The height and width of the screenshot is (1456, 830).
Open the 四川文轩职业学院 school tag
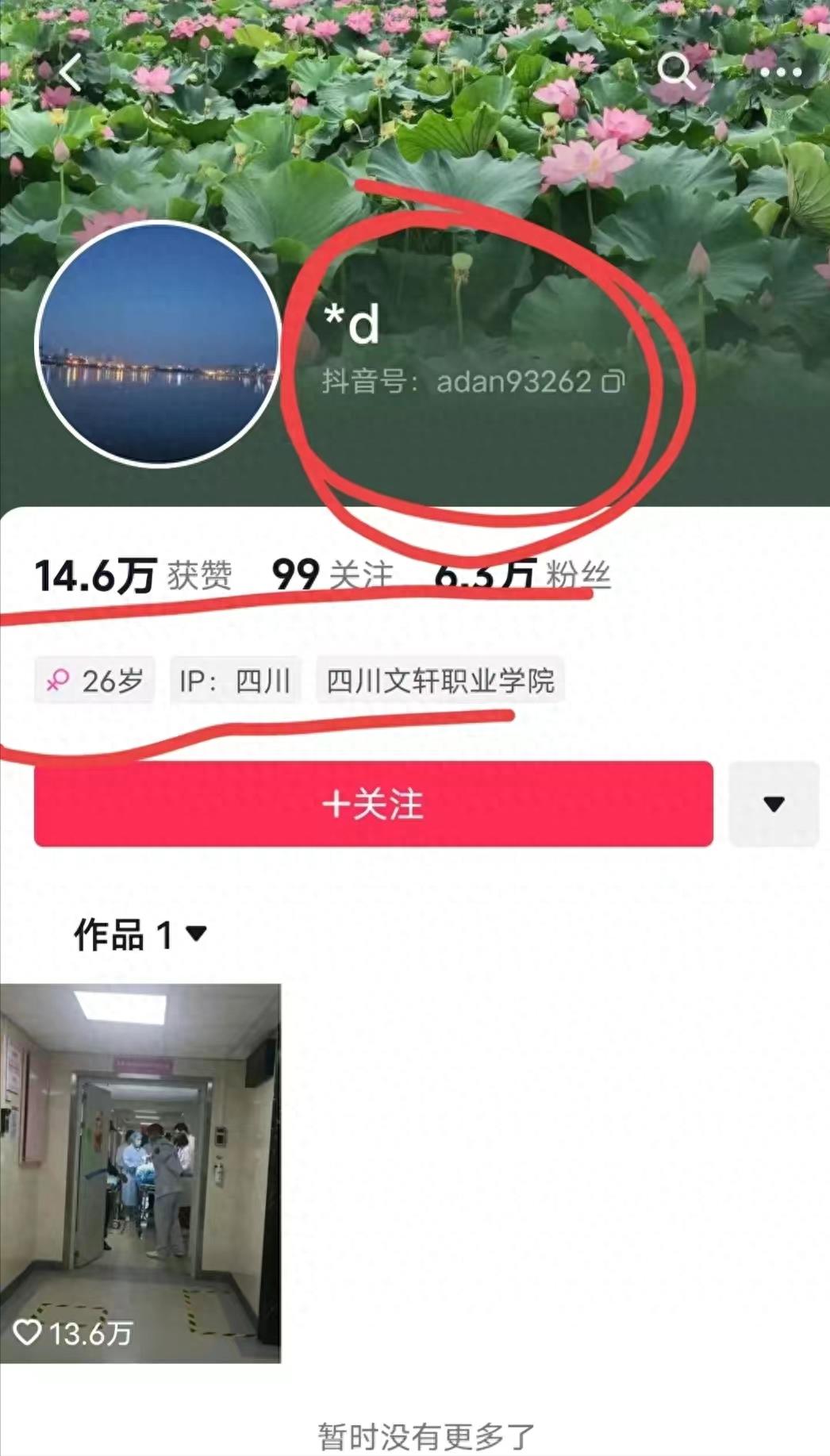tap(440, 681)
